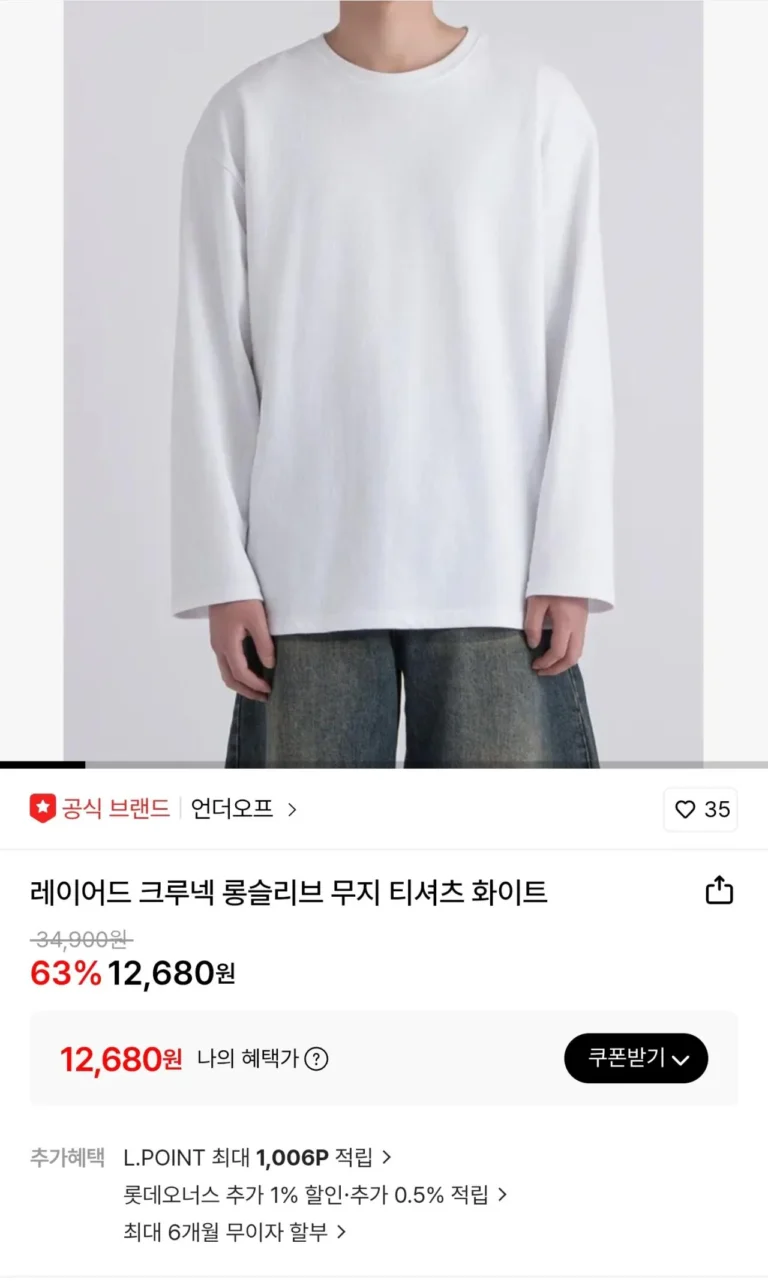
Task: Share this white long sleeve tee
Action: (x=719, y=890)
